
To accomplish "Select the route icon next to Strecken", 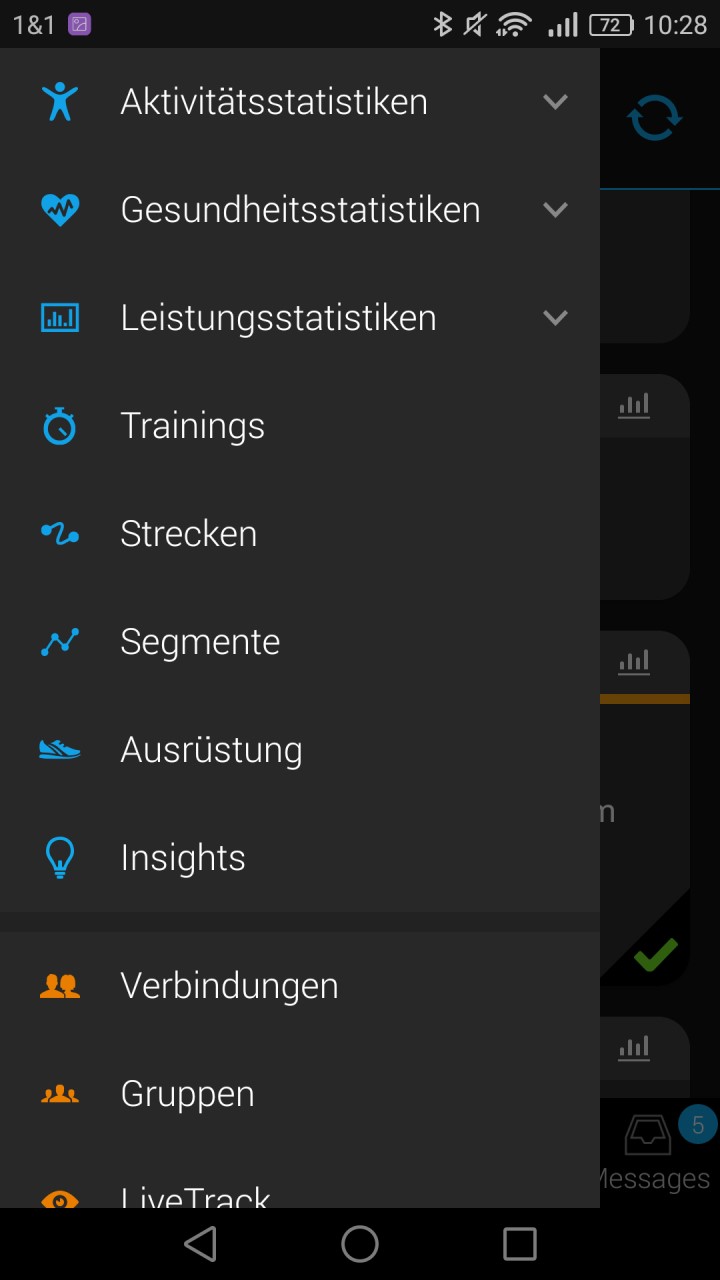I will coord(60,533).
